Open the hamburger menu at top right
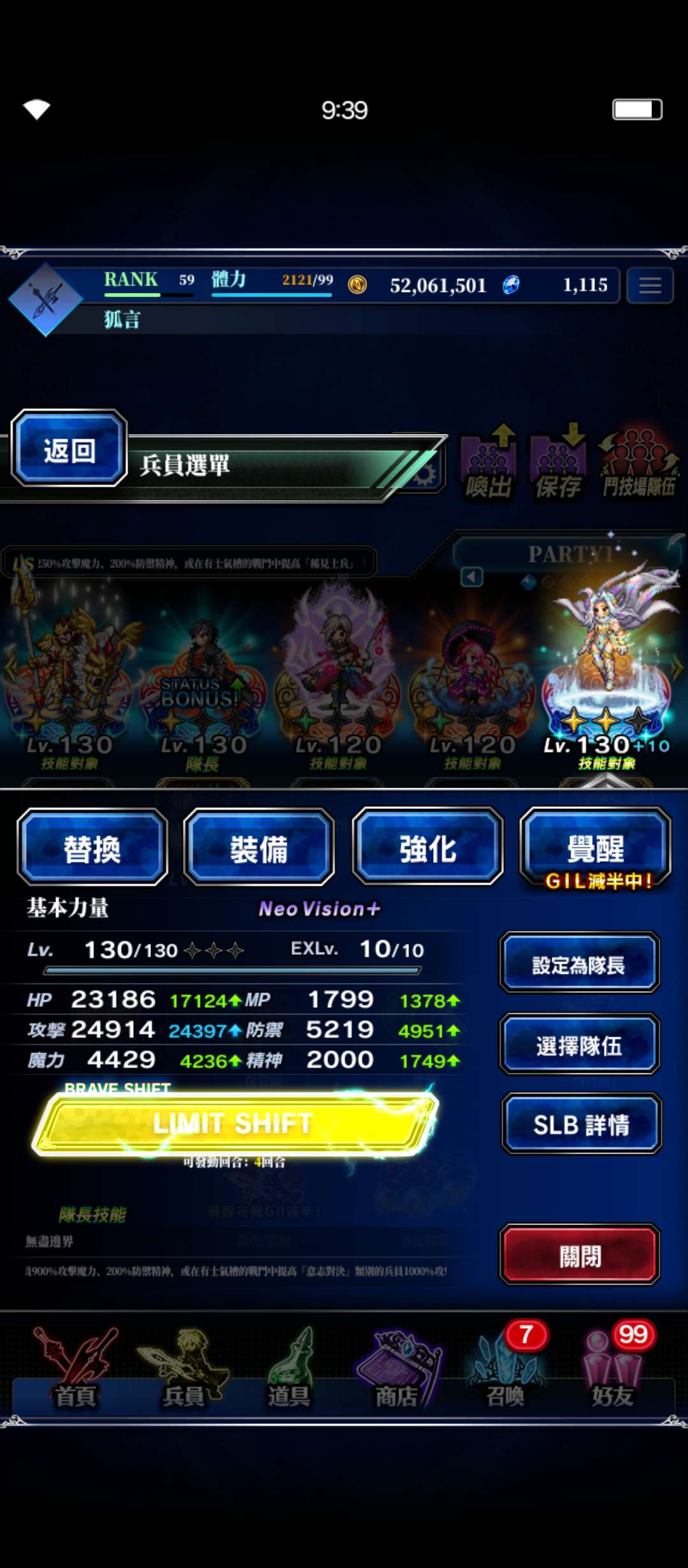 pyautogui.click(x=649, y=286)
